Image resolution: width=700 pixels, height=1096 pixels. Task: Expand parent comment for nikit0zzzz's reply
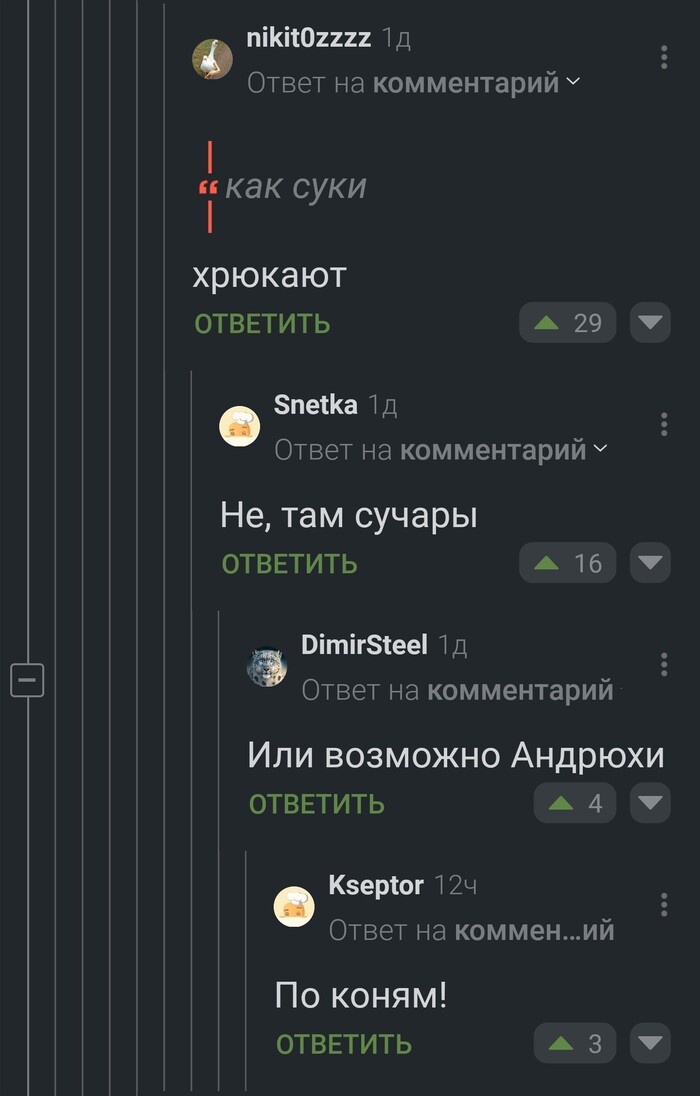(414, 83)
